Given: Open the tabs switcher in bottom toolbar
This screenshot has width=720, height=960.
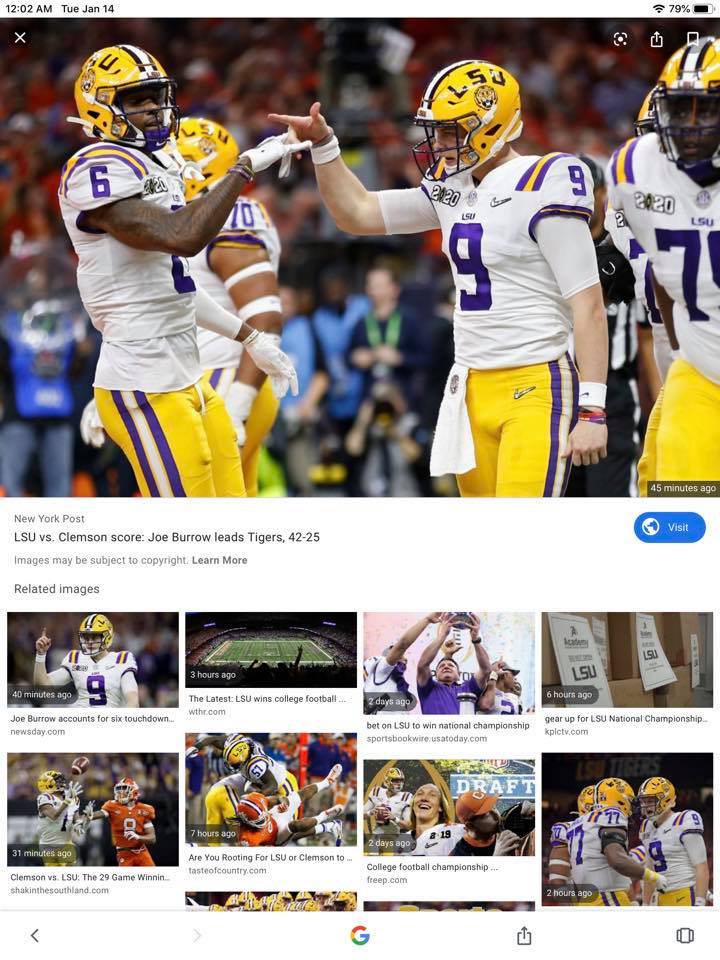Looking at the screenshot, I should 685,935.
